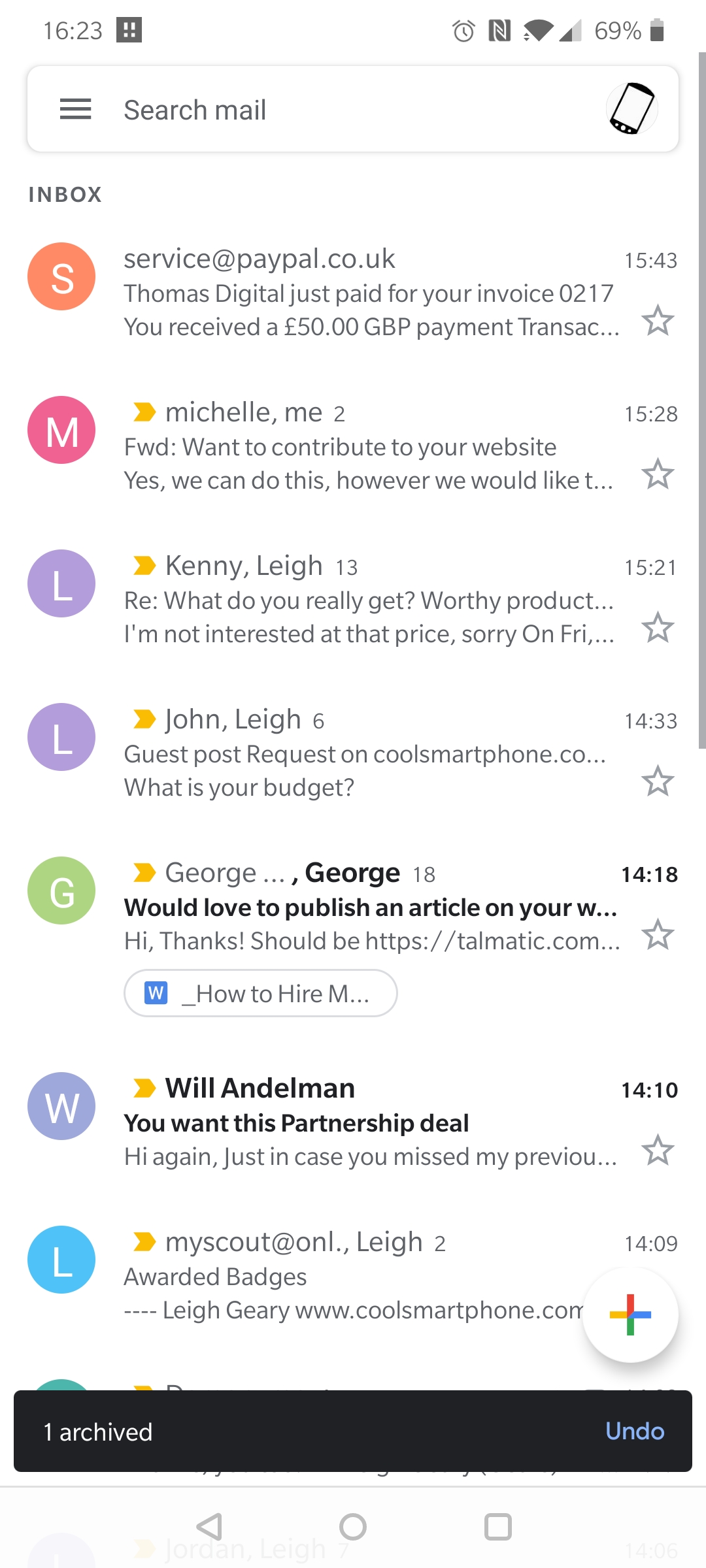Open the Awarded Badges email
The image size is (706, 1568).
pyautogui.click(x=353, y=1275)
